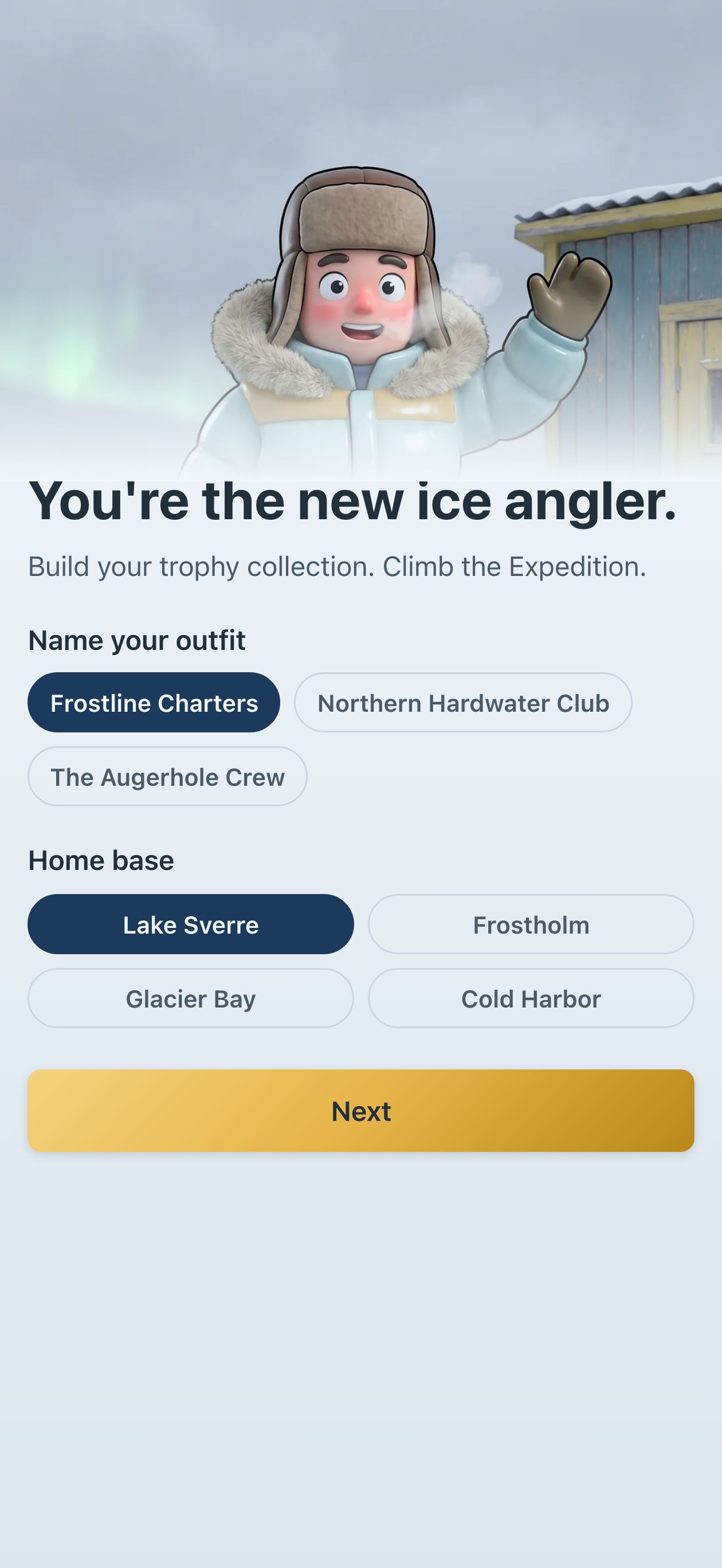Set Lake Sverre as home base
This screenshot has height=1568, width=722.
click(x=191, y=924)
